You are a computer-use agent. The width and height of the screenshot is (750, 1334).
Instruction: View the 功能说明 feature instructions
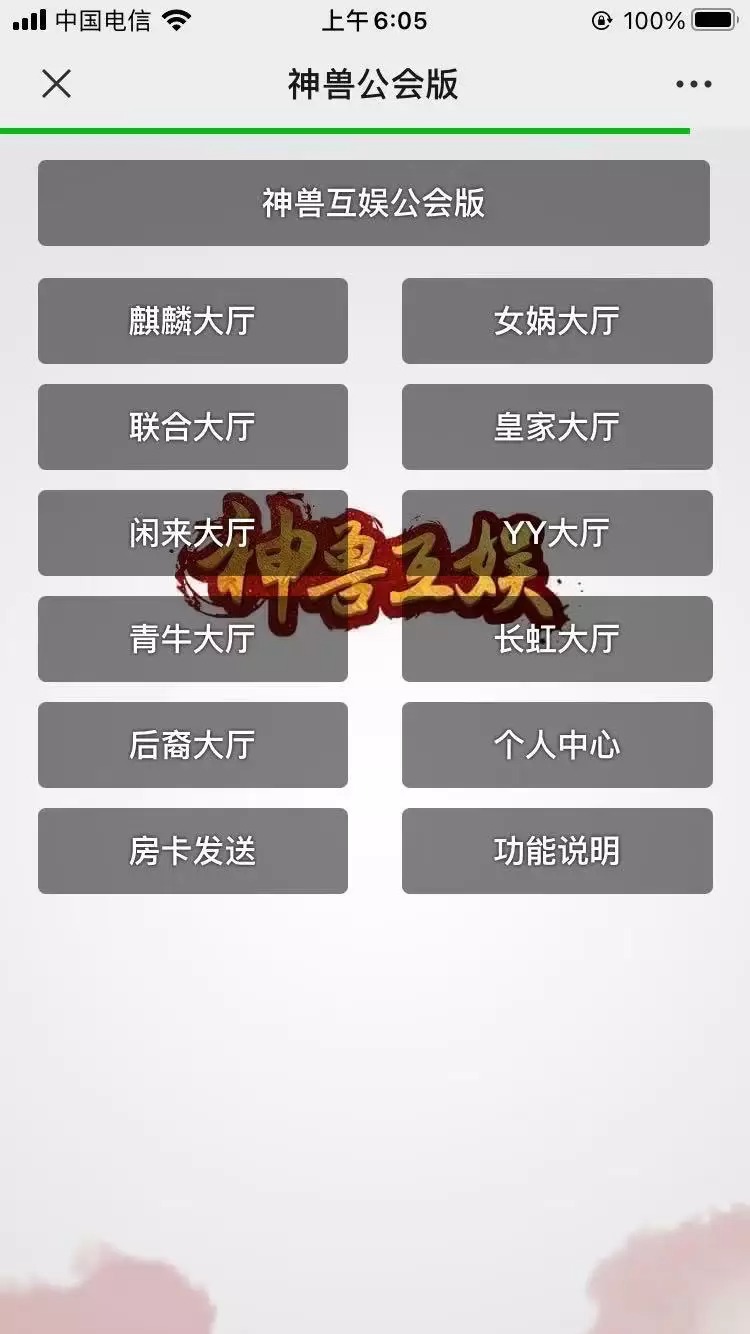click(557, 851)
